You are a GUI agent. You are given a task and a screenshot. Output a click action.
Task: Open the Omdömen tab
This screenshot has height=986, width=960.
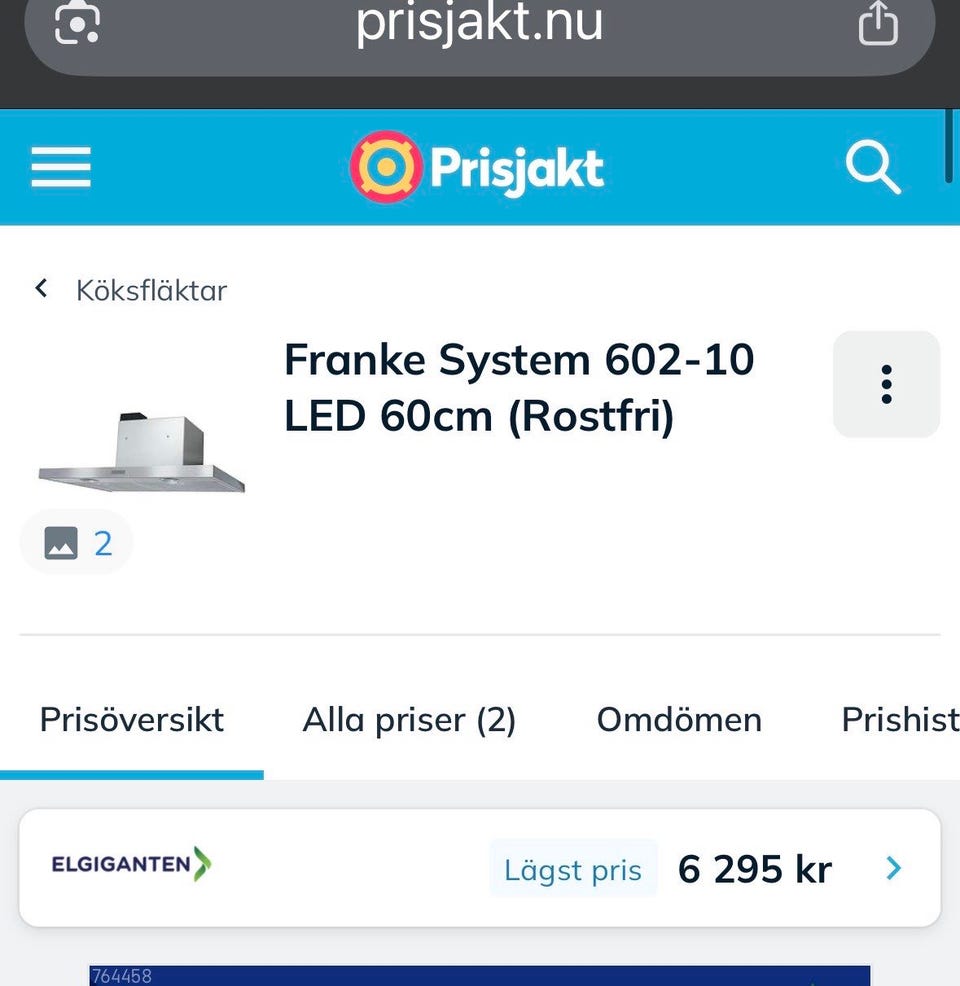click(679, 720)
